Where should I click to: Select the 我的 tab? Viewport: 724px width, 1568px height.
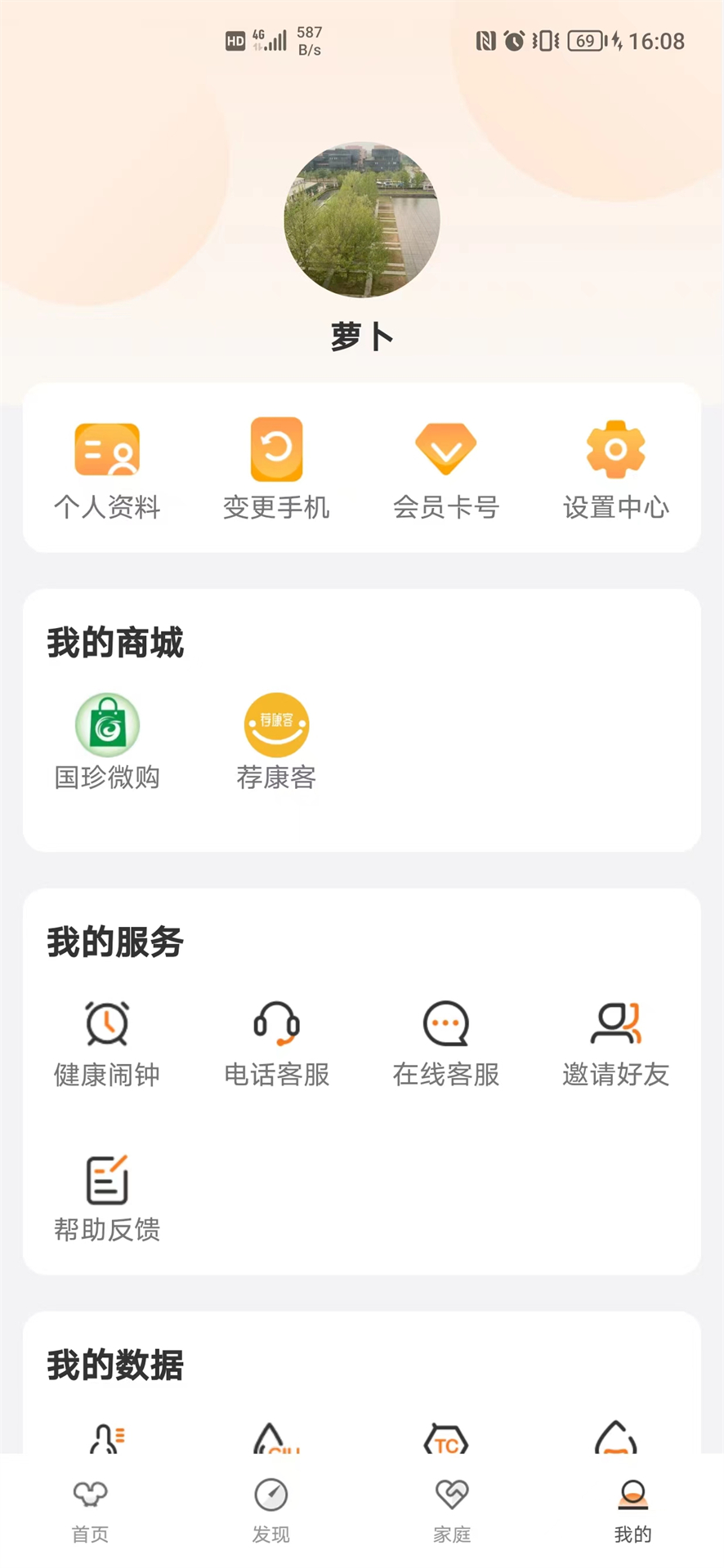(632, 1511)
